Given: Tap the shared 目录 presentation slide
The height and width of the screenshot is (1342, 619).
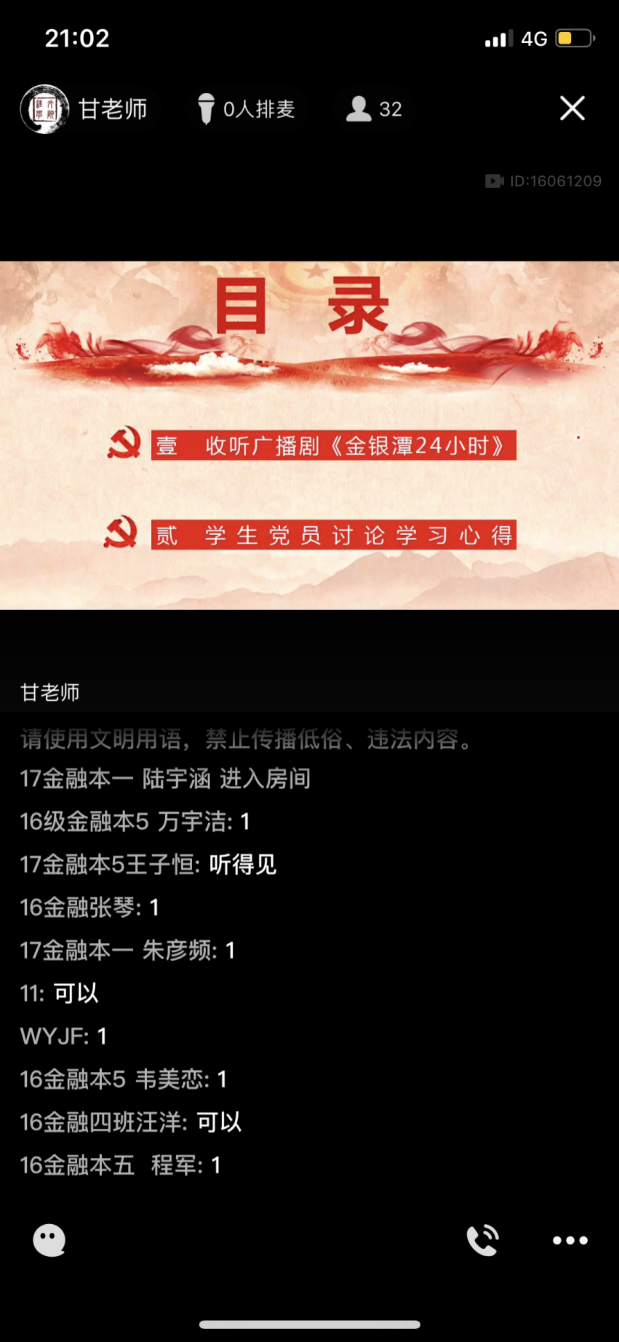Looking at the screenshot, I should point(309,435).
